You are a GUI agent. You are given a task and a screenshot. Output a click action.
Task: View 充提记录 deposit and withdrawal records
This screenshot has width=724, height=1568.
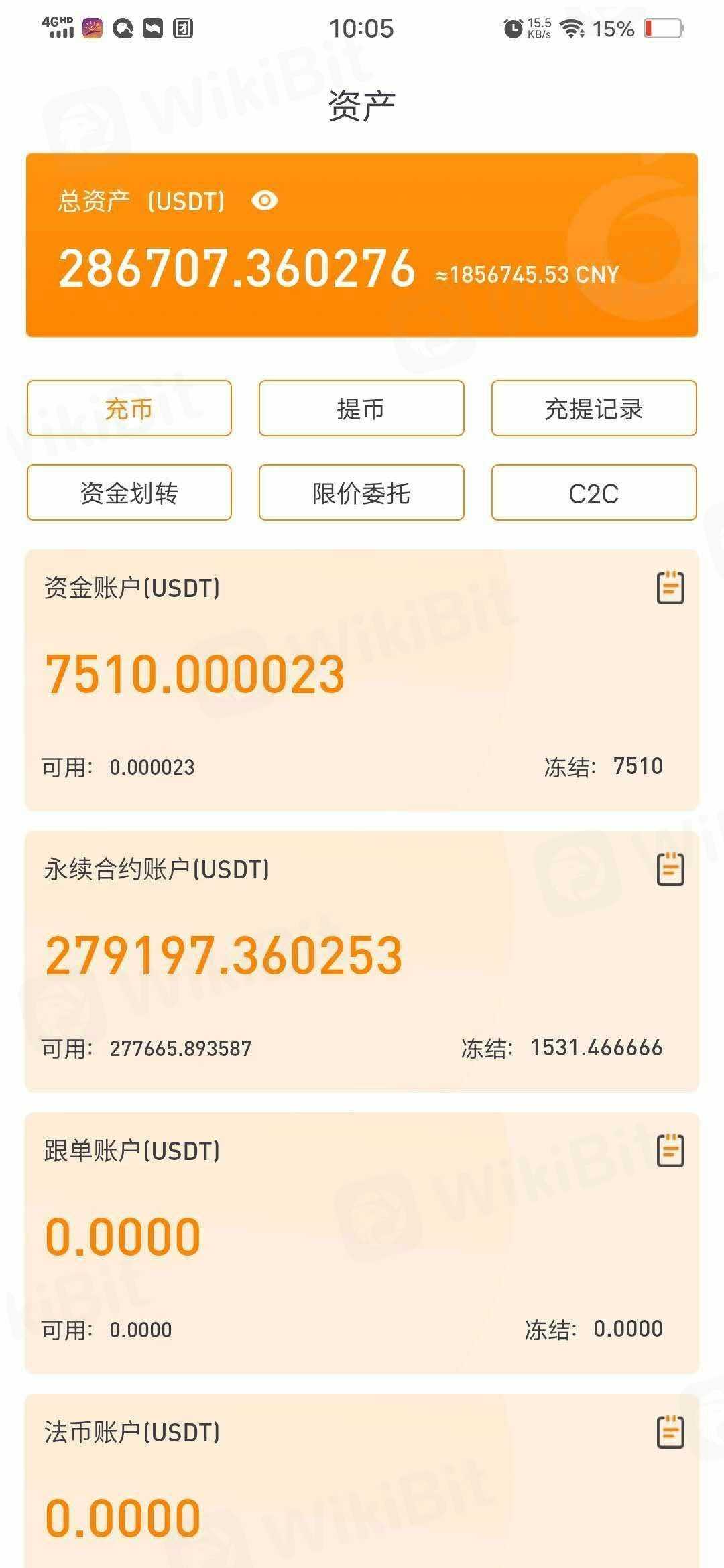coord(594,408)
